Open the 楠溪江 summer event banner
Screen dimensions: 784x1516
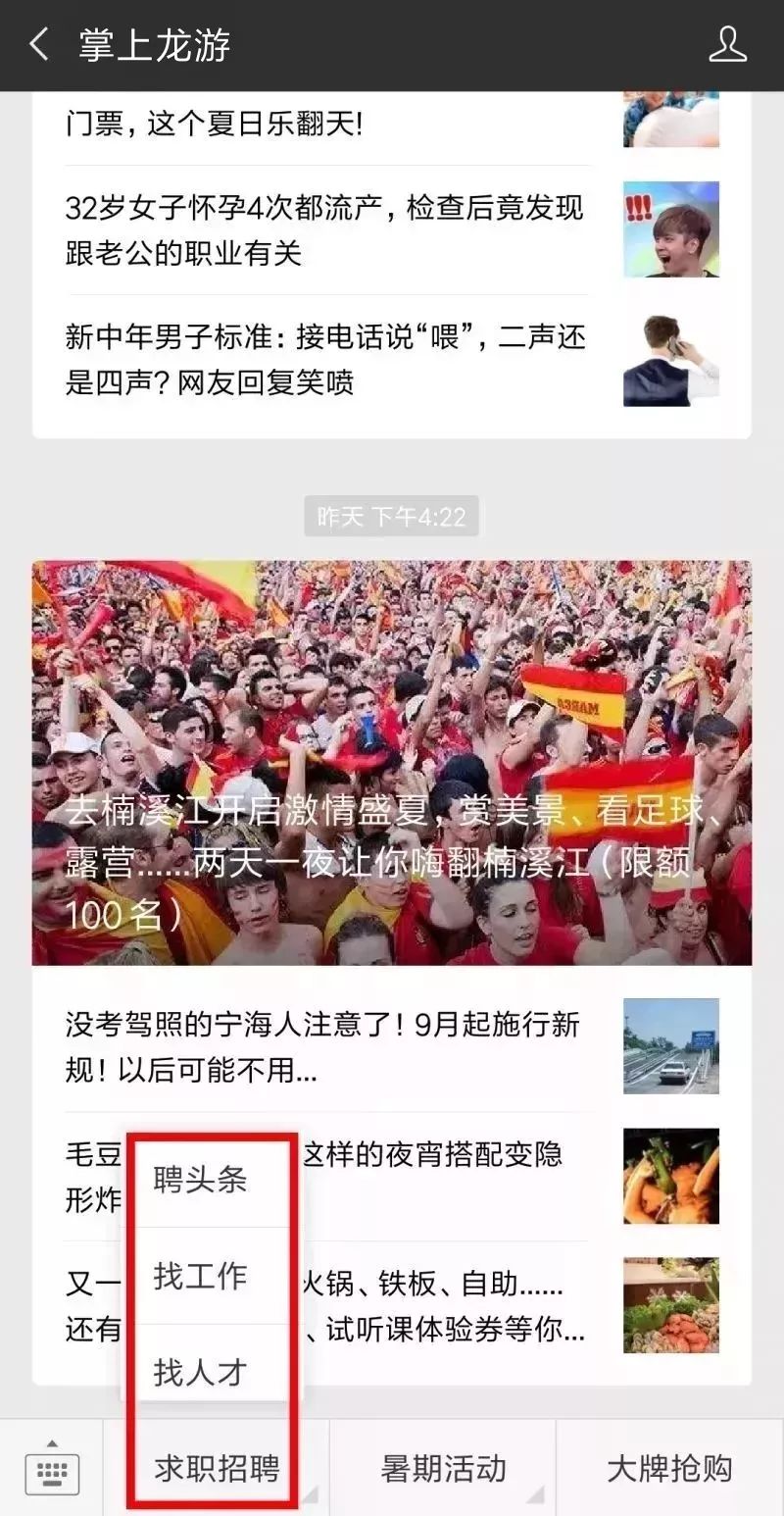point(392,763)
